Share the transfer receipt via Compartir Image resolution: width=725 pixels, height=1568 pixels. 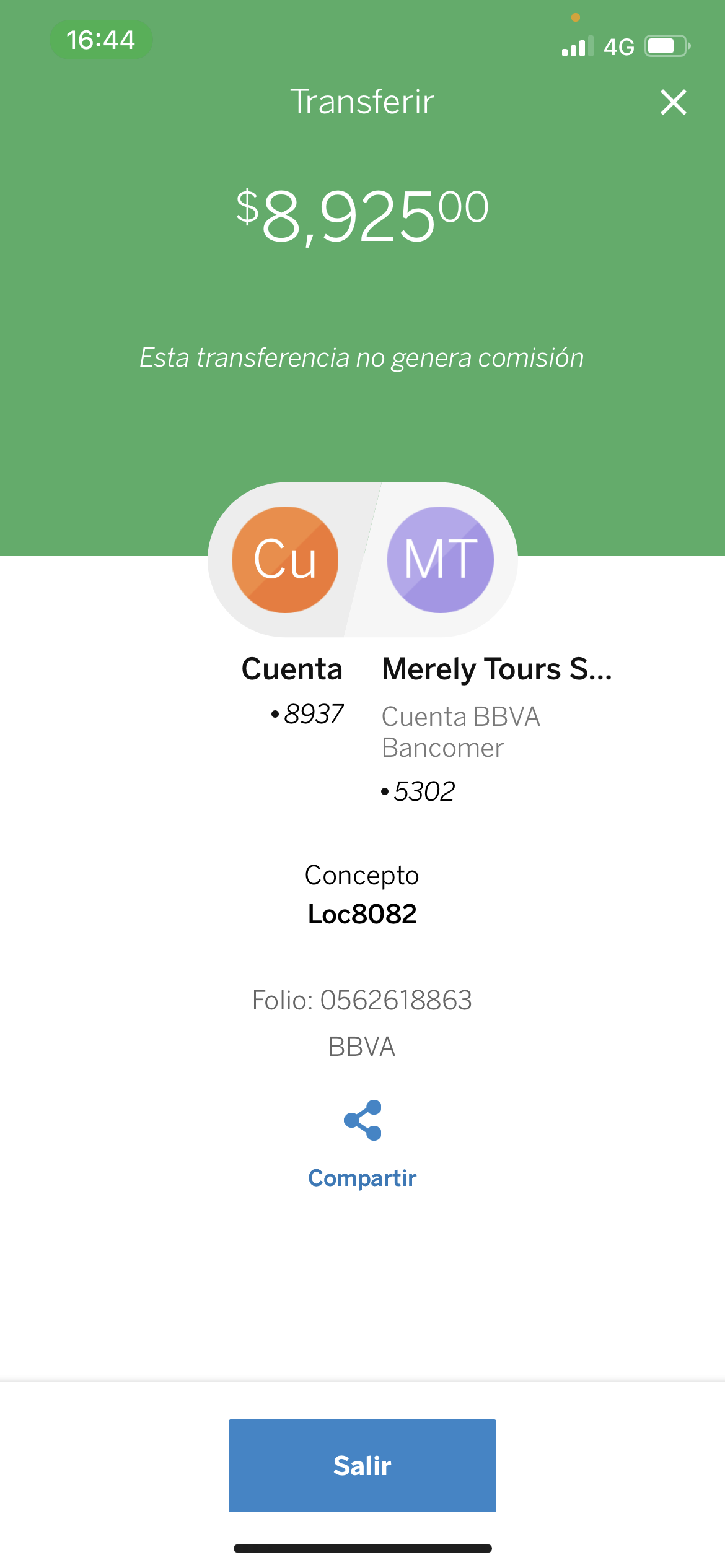tap(362, 1144)
